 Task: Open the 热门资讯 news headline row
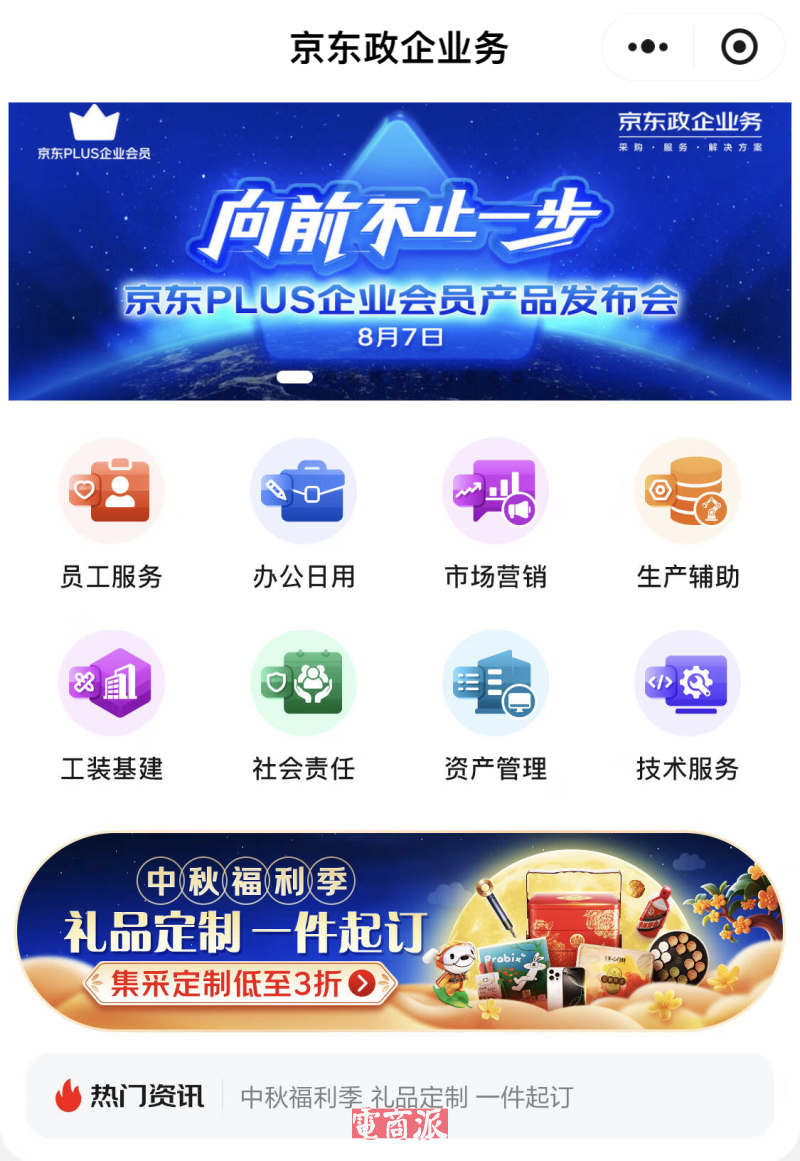(x=400, y=1096)
